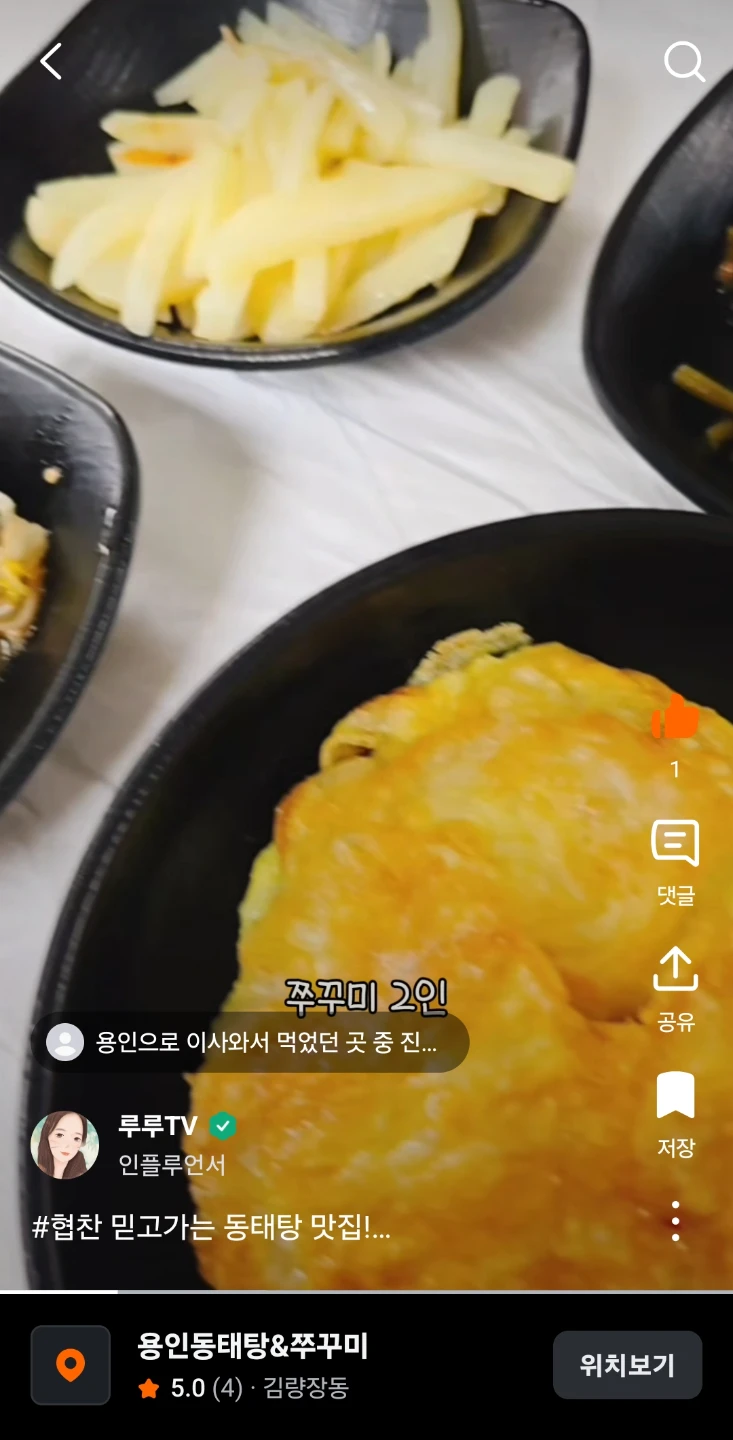The height and width of the screenshot is (1440, 733).
Task: Visit 루루TV's profile
Action: pyautogui.click(x=158, y=1126)
